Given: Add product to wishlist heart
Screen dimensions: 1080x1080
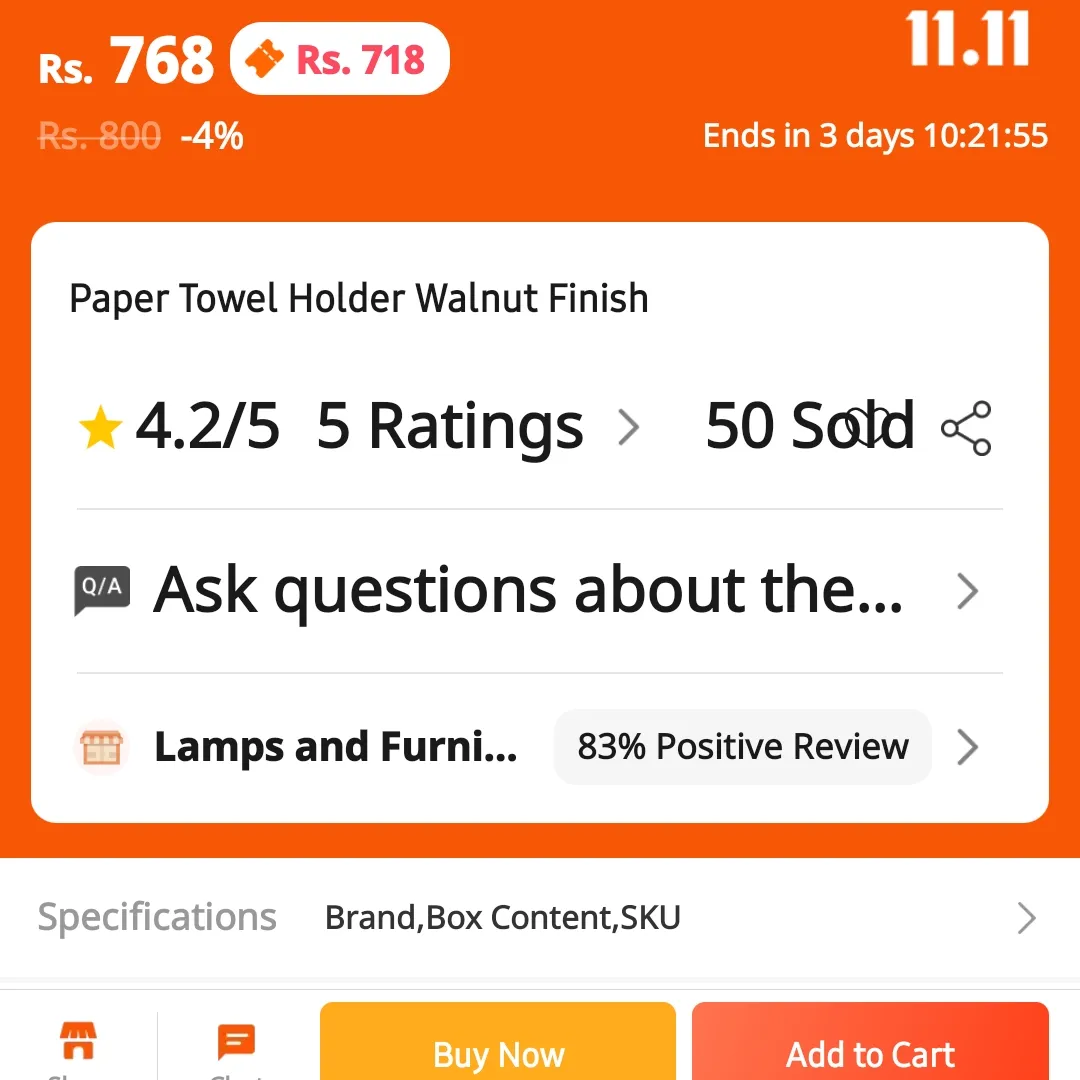Looking at the screenshot, I should pyautogui.click(x=866, y=427).
